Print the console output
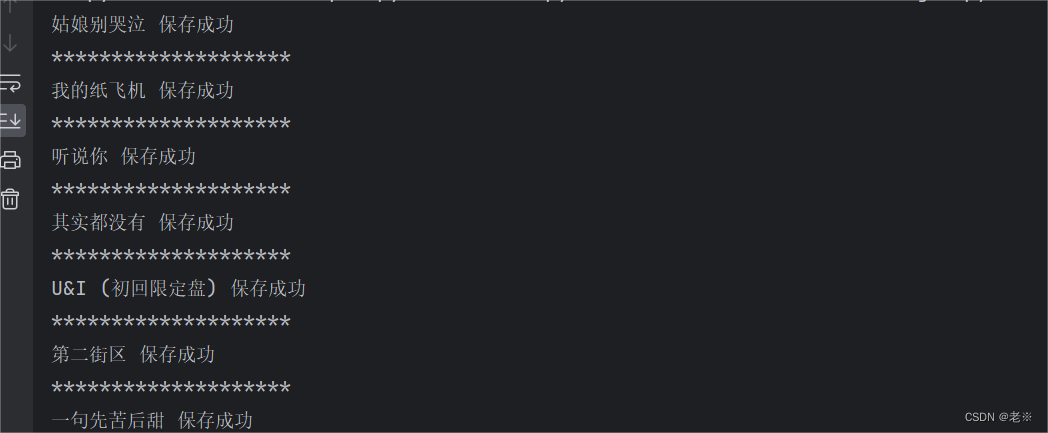 [10, 160]
